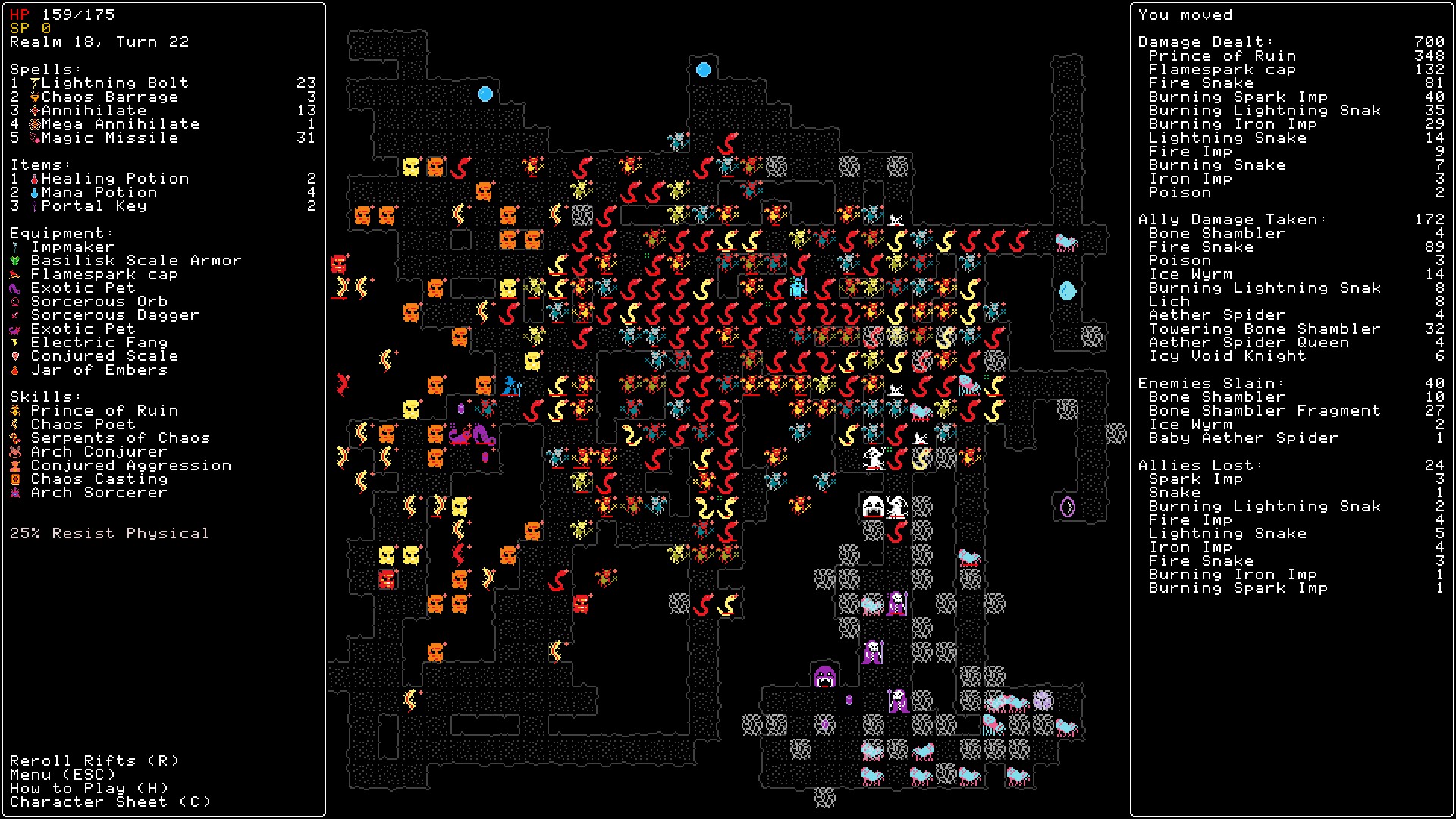Pick the Mega Annihilate spell

pyautogui.click(x=121, y=124)
